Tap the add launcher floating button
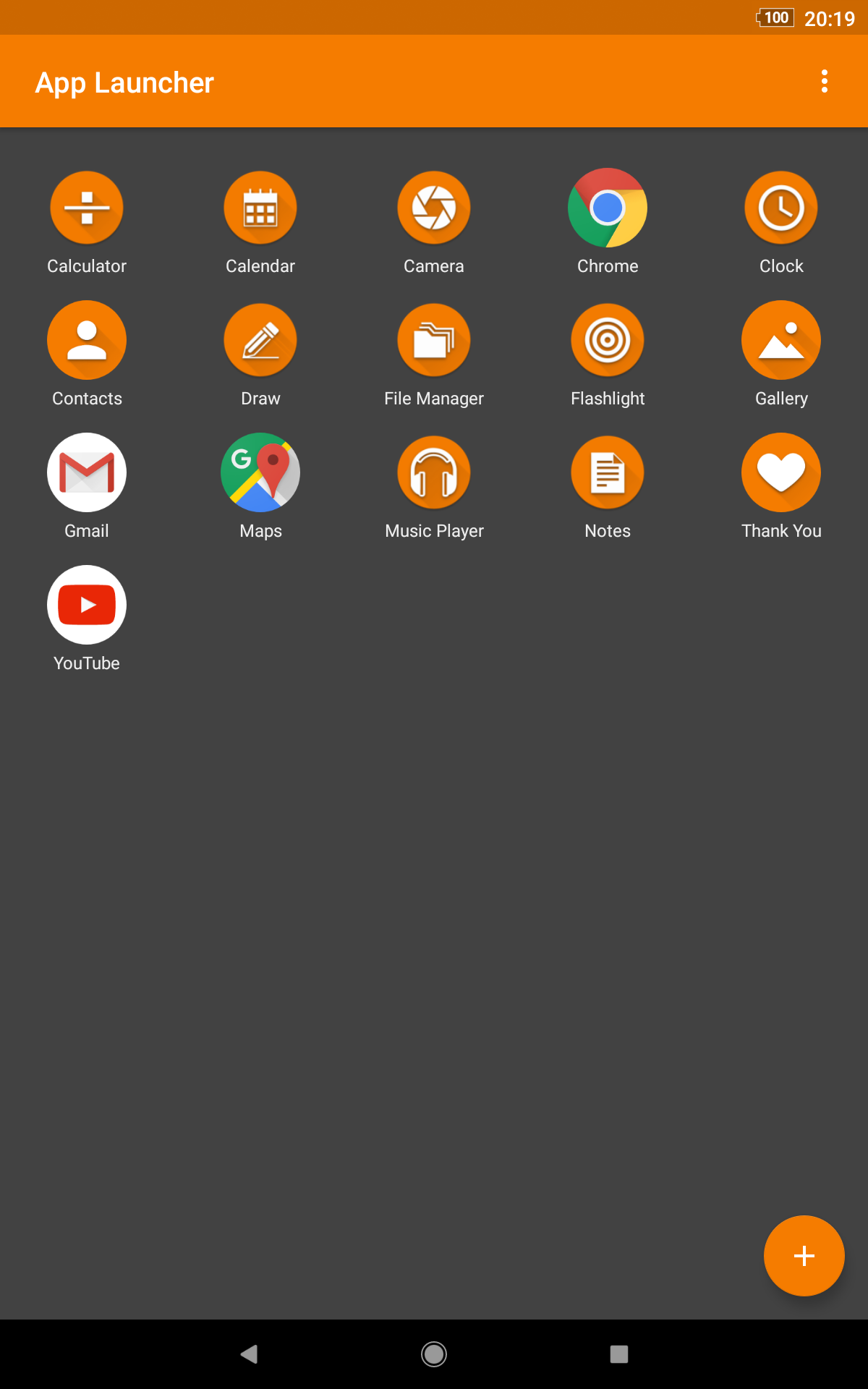Image resolution: width=868 pixels, height=1389 pixels. pos(804,1256)
